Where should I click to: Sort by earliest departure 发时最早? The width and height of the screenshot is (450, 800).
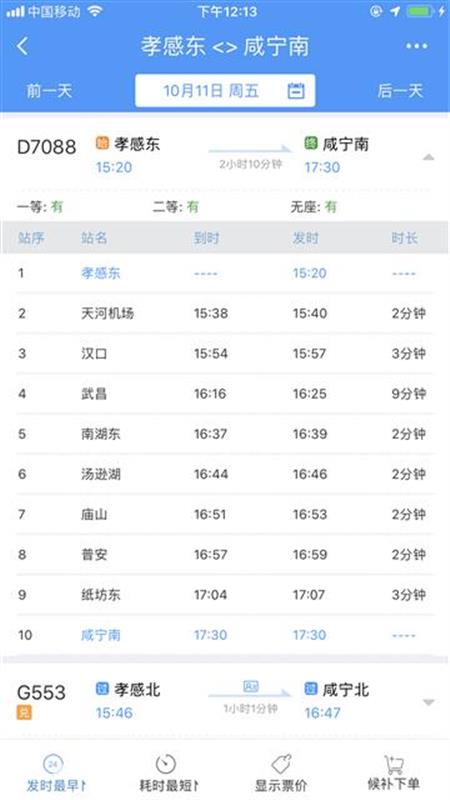point(56,773)
